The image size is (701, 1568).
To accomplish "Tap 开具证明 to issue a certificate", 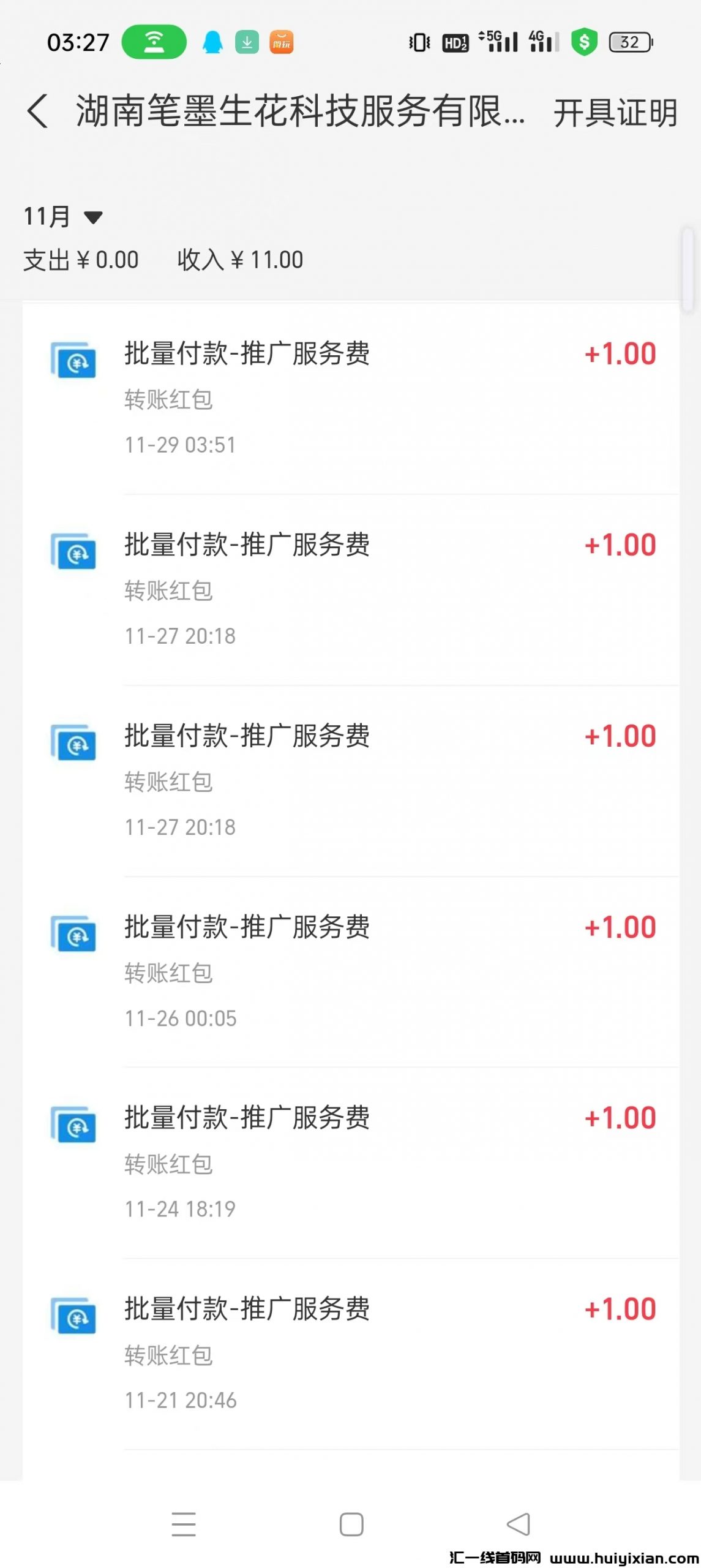I will click(615, 113).
